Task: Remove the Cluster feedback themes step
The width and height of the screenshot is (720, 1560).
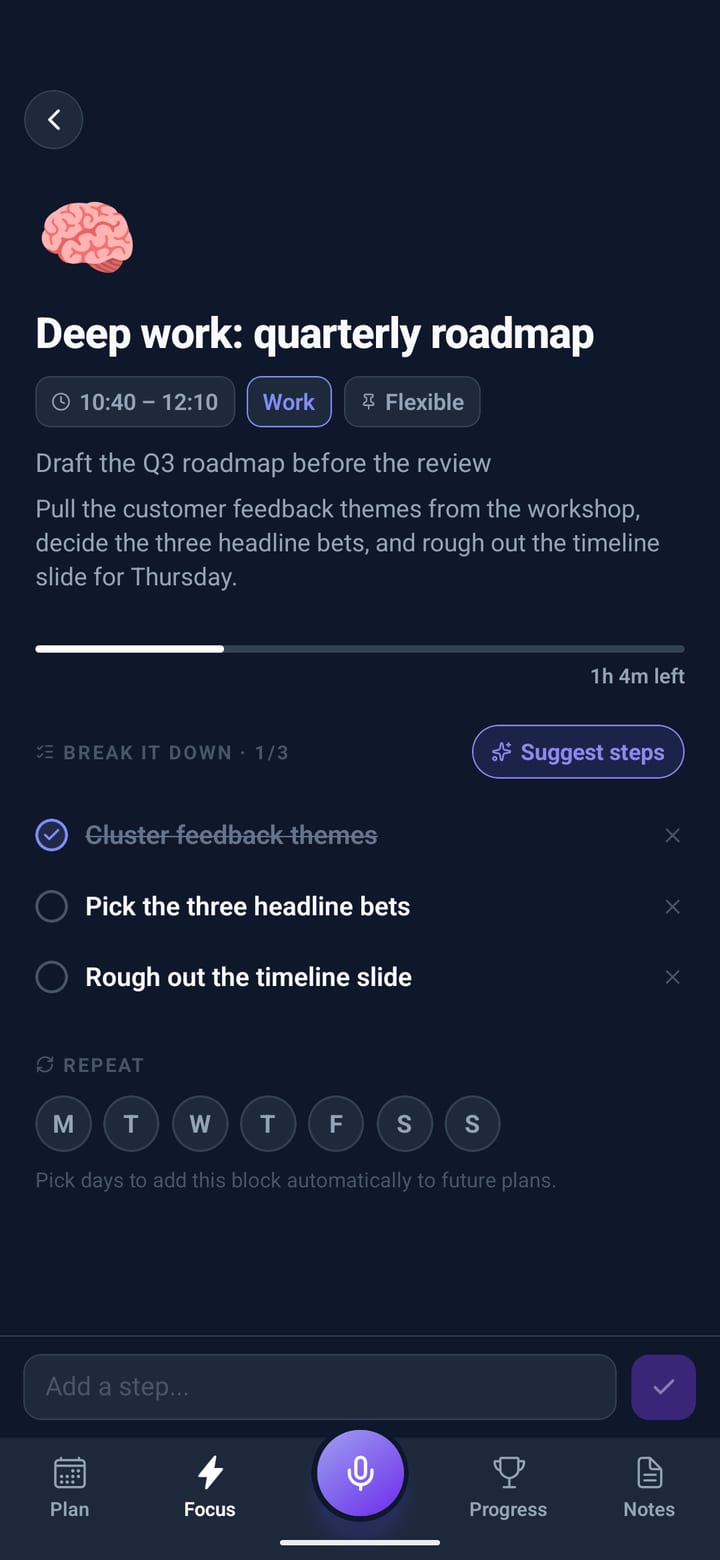Action: (x=673, y=835)
